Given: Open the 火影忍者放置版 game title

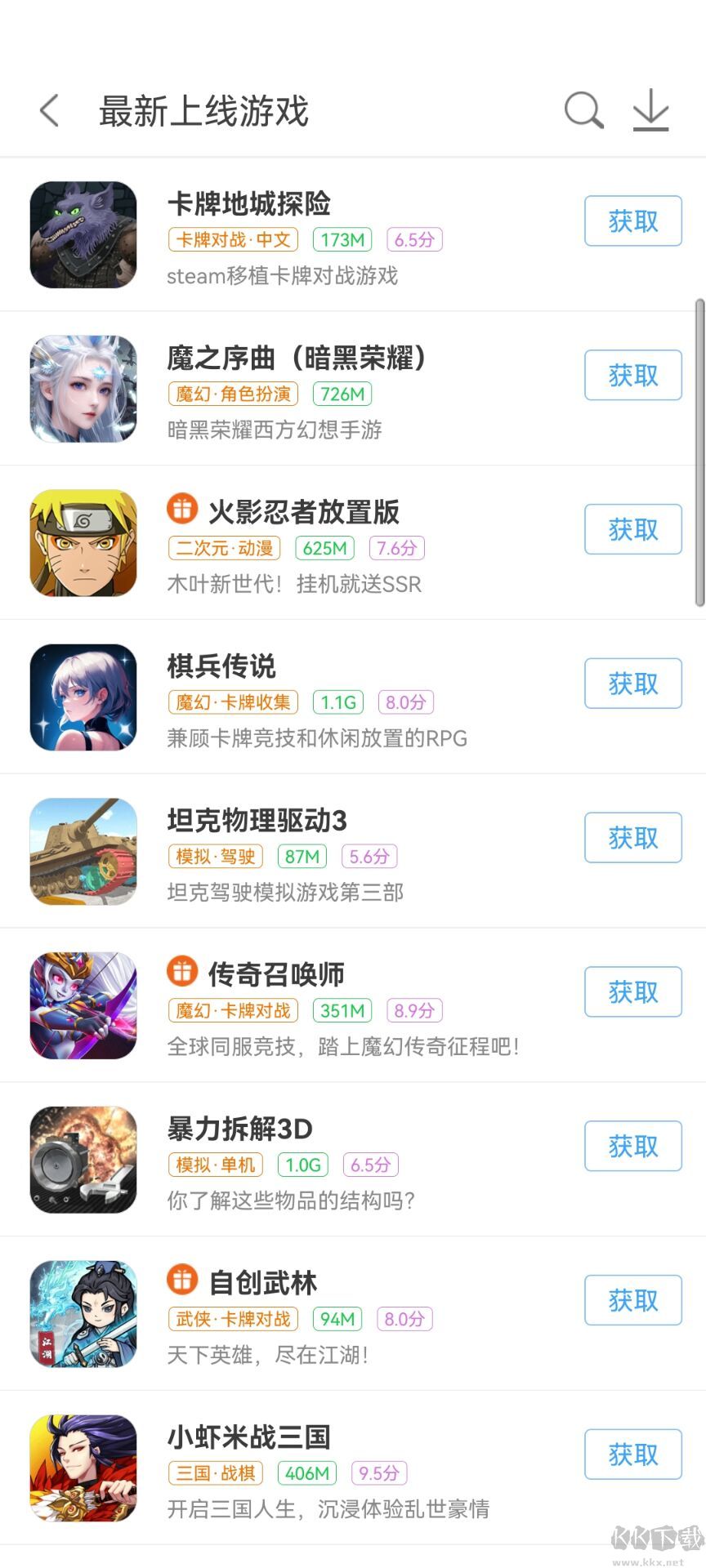Looking at the screenshot, I should pyautogui.click(x=306, y=512).
